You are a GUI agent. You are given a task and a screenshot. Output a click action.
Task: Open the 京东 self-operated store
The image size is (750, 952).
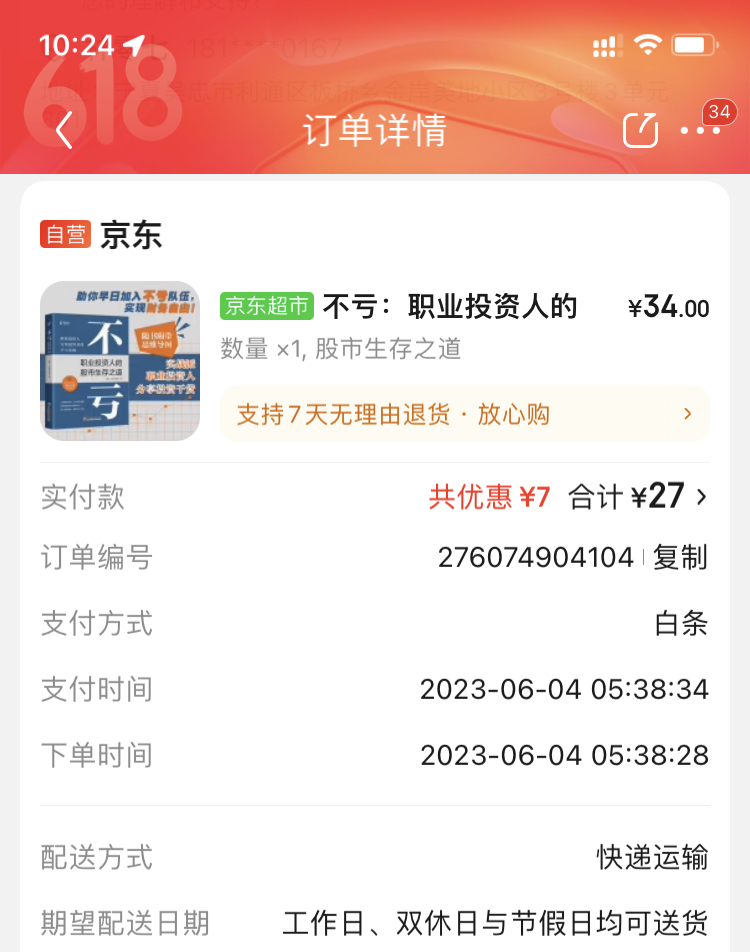pos(130,235)
